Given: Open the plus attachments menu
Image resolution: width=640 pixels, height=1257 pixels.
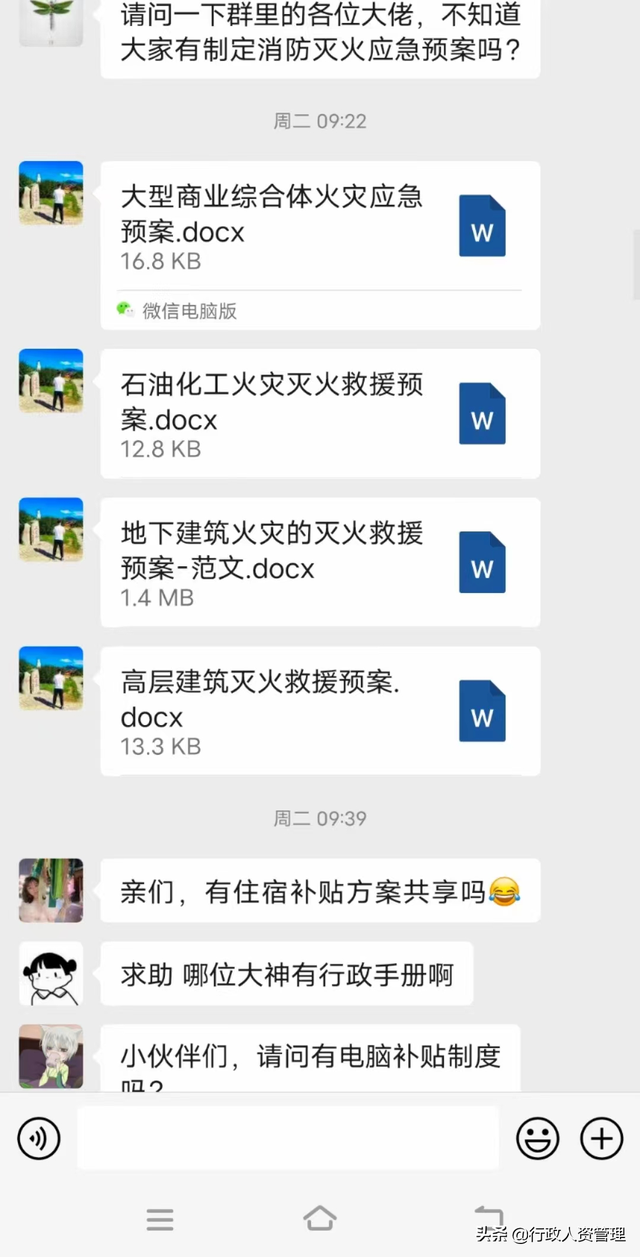Looking at the screenshot, I should coord(601,1138).
